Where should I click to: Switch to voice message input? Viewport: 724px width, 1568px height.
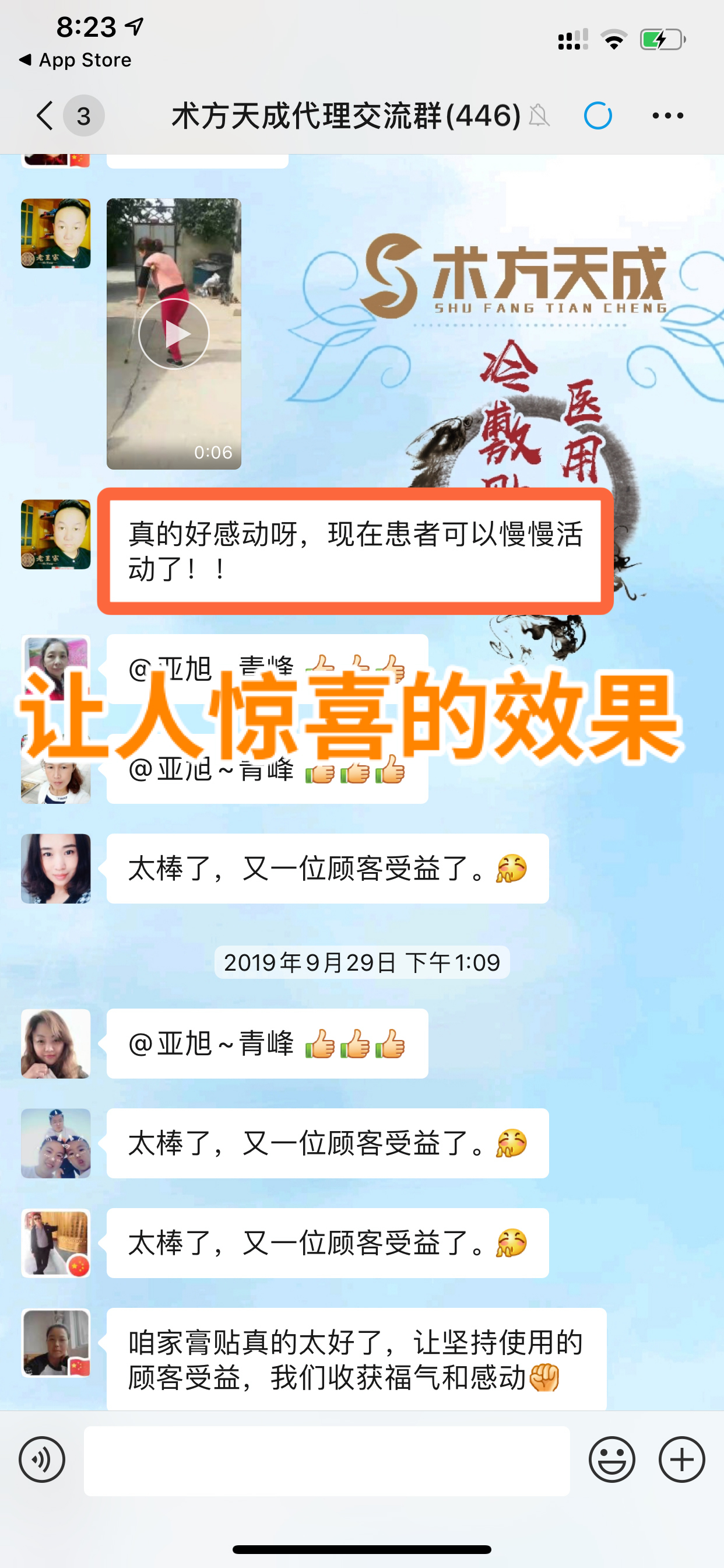point(41,1459)
